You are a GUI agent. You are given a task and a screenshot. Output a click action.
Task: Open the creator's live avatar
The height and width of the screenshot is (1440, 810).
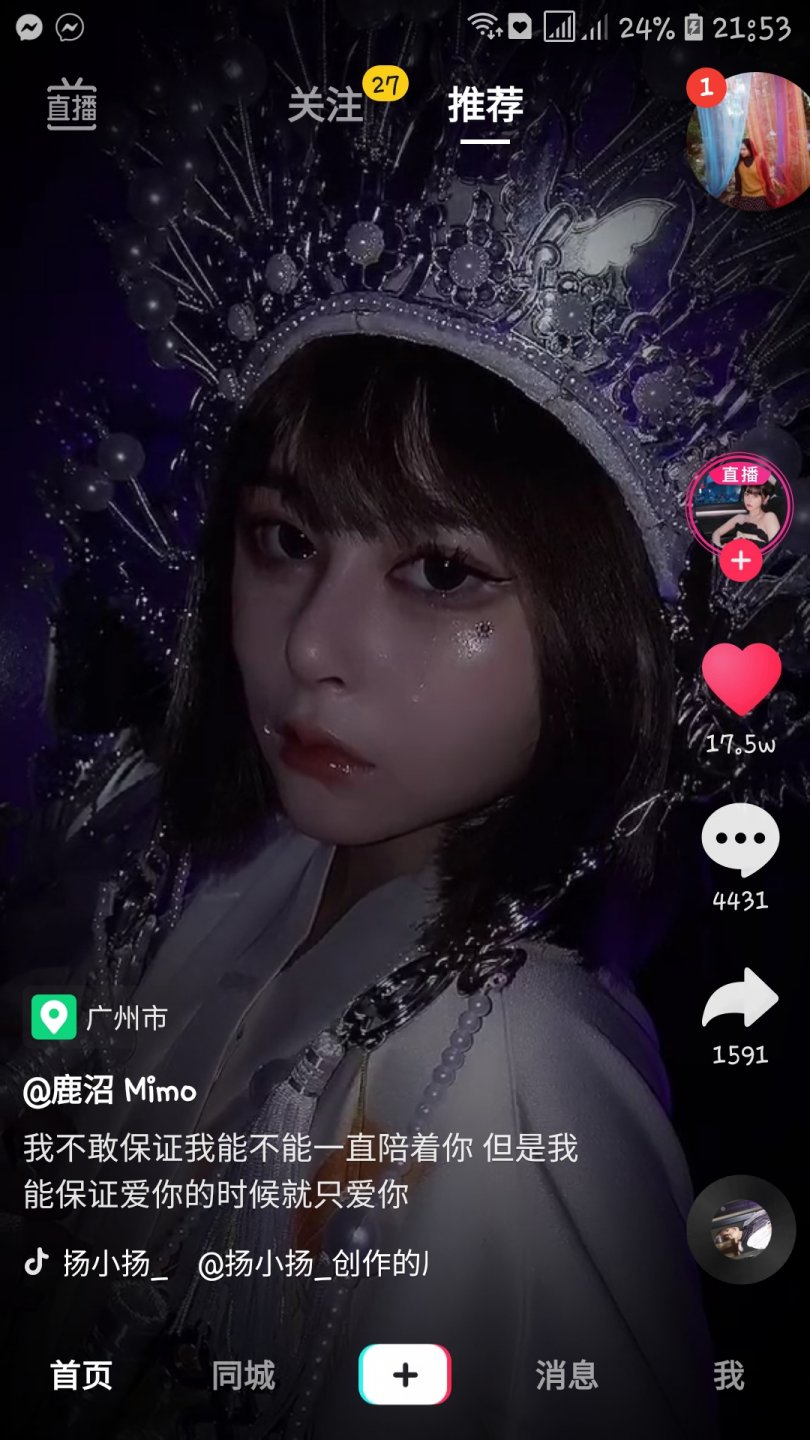[740, 503]
